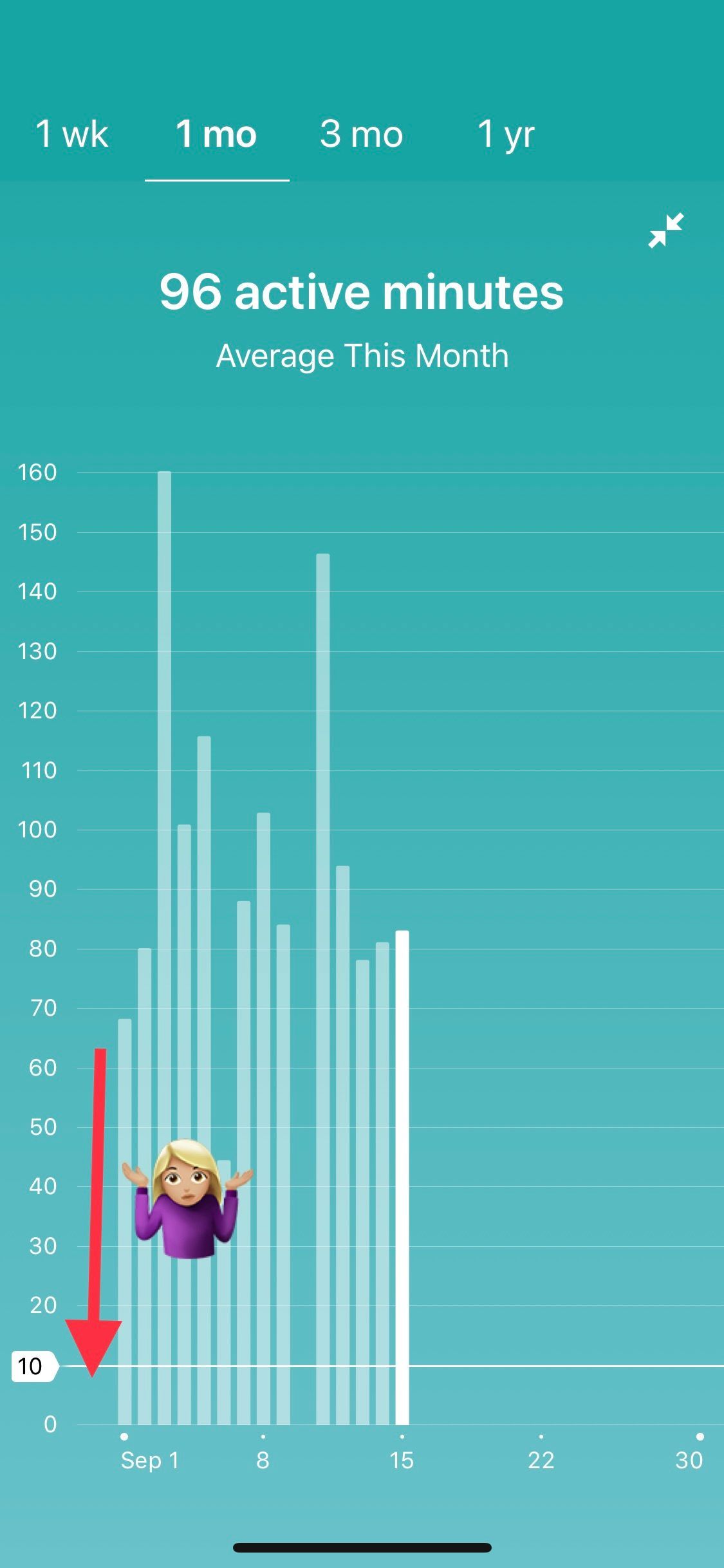Open the 1 yr range
The height and width of the screenshot is (1568, 724).
506,134
